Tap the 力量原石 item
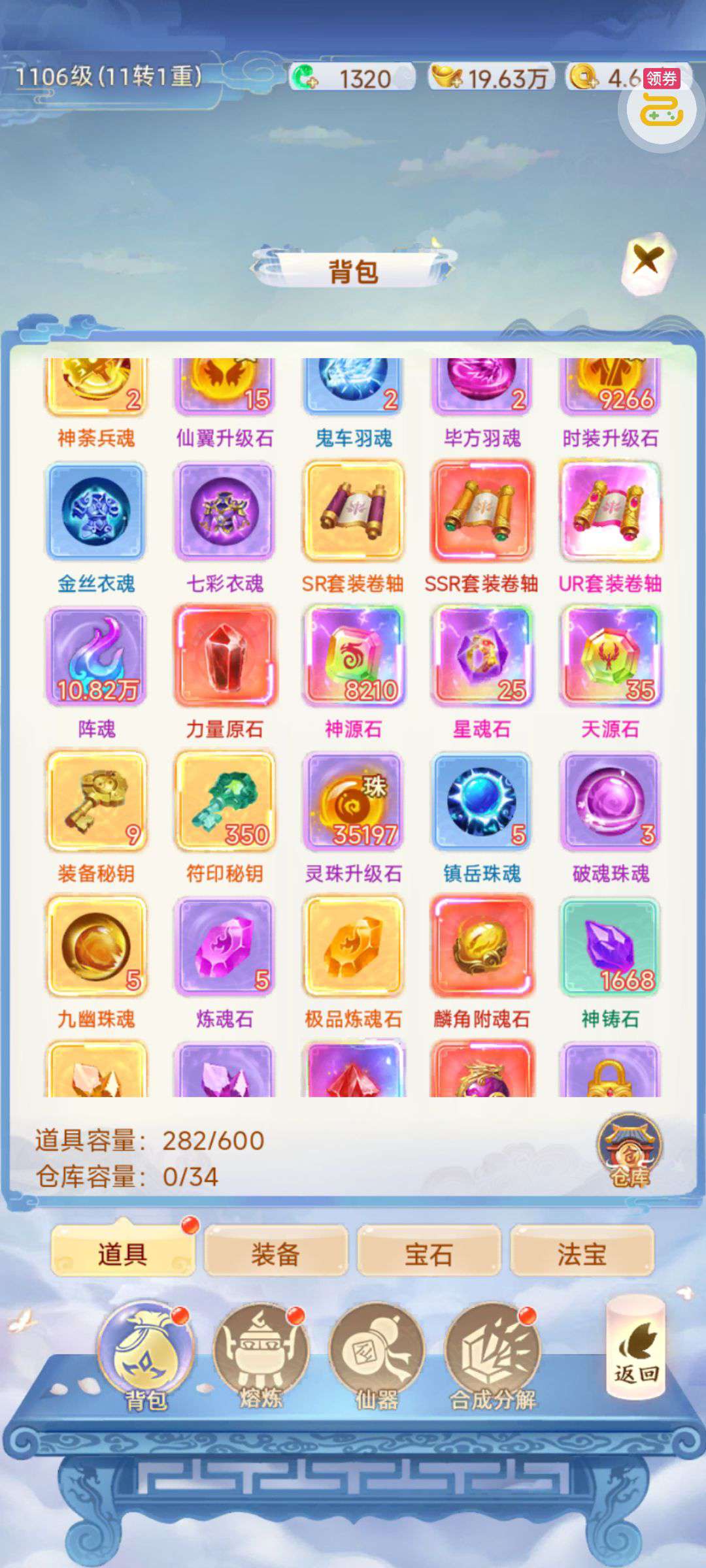This screenshot has width=706, height=1568. tap(224, 656)
